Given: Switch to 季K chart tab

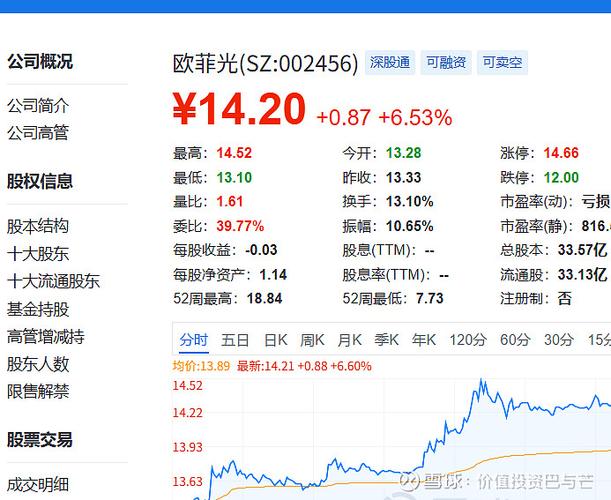Looking at the screenshot, I should point(386,340).
